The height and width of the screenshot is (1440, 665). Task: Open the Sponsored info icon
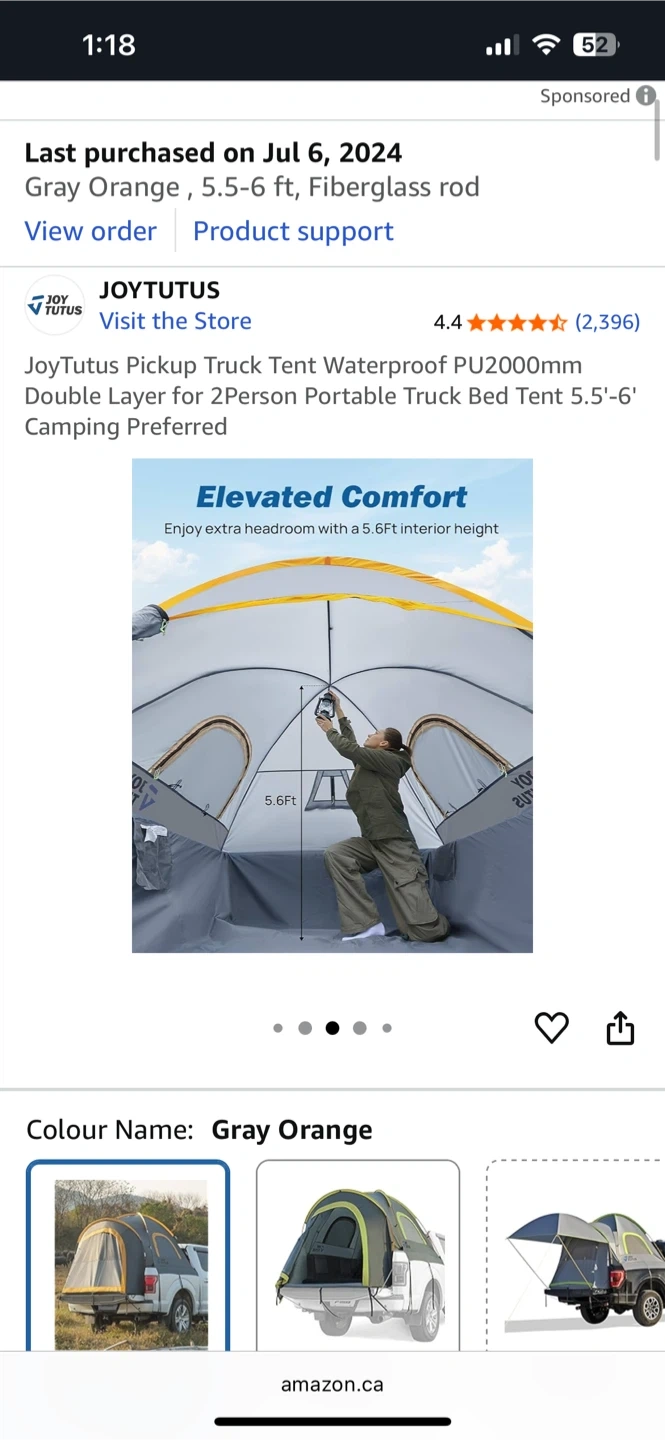pyautogui.click(x=646, y=96)
